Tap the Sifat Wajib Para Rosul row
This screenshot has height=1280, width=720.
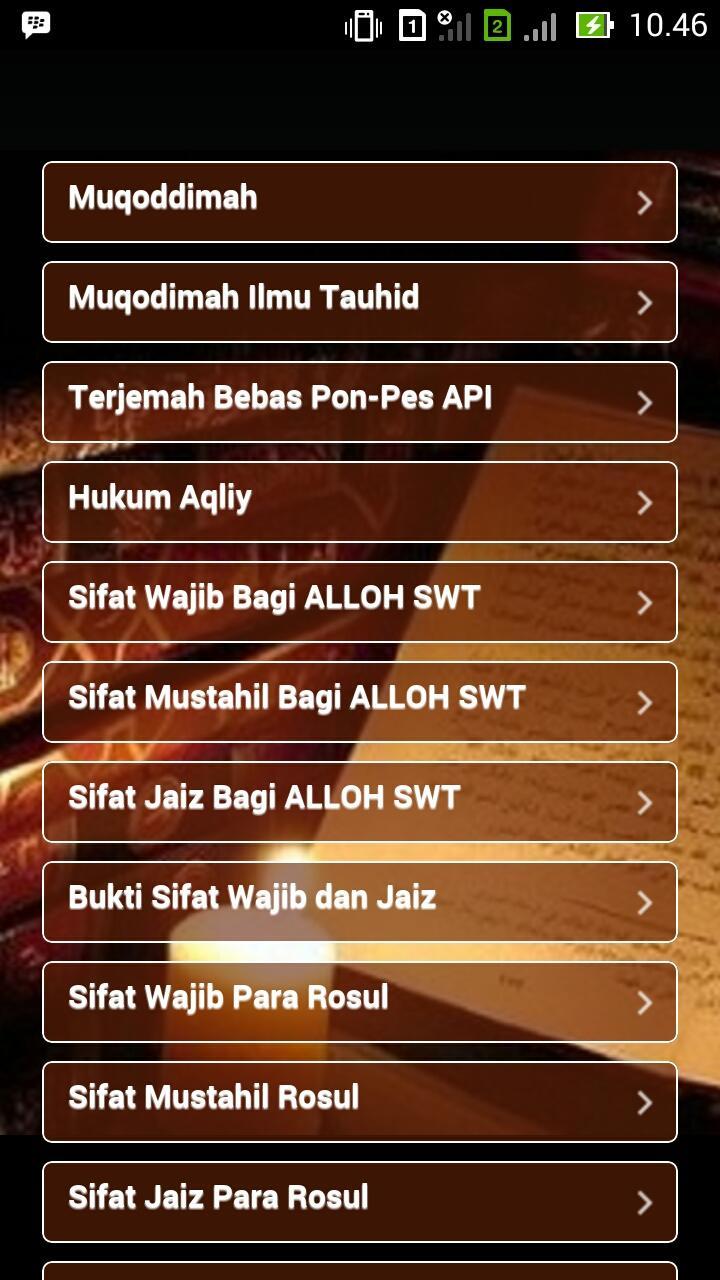(360, 1002)
